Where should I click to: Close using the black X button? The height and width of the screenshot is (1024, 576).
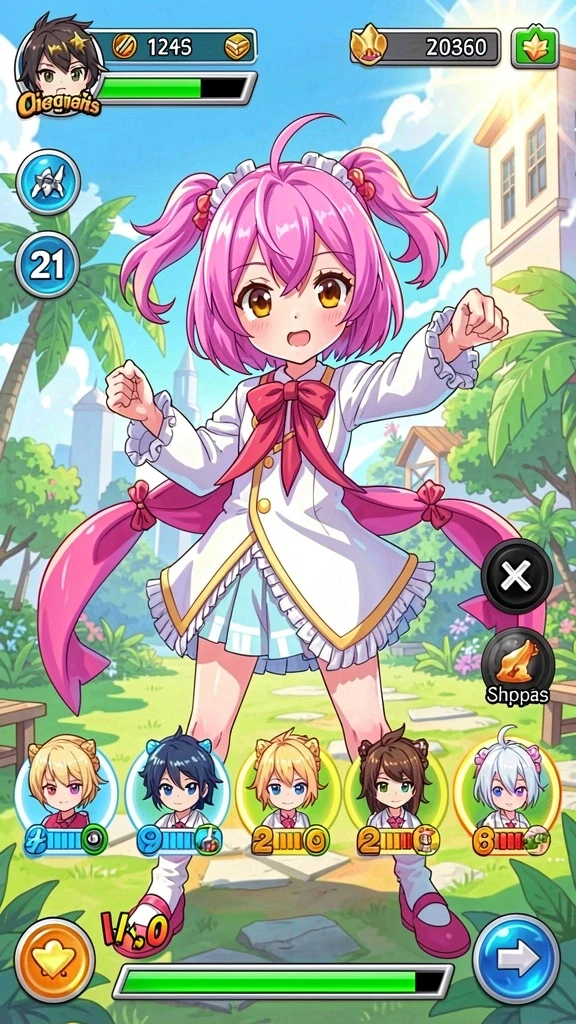[x=517, y=577]
